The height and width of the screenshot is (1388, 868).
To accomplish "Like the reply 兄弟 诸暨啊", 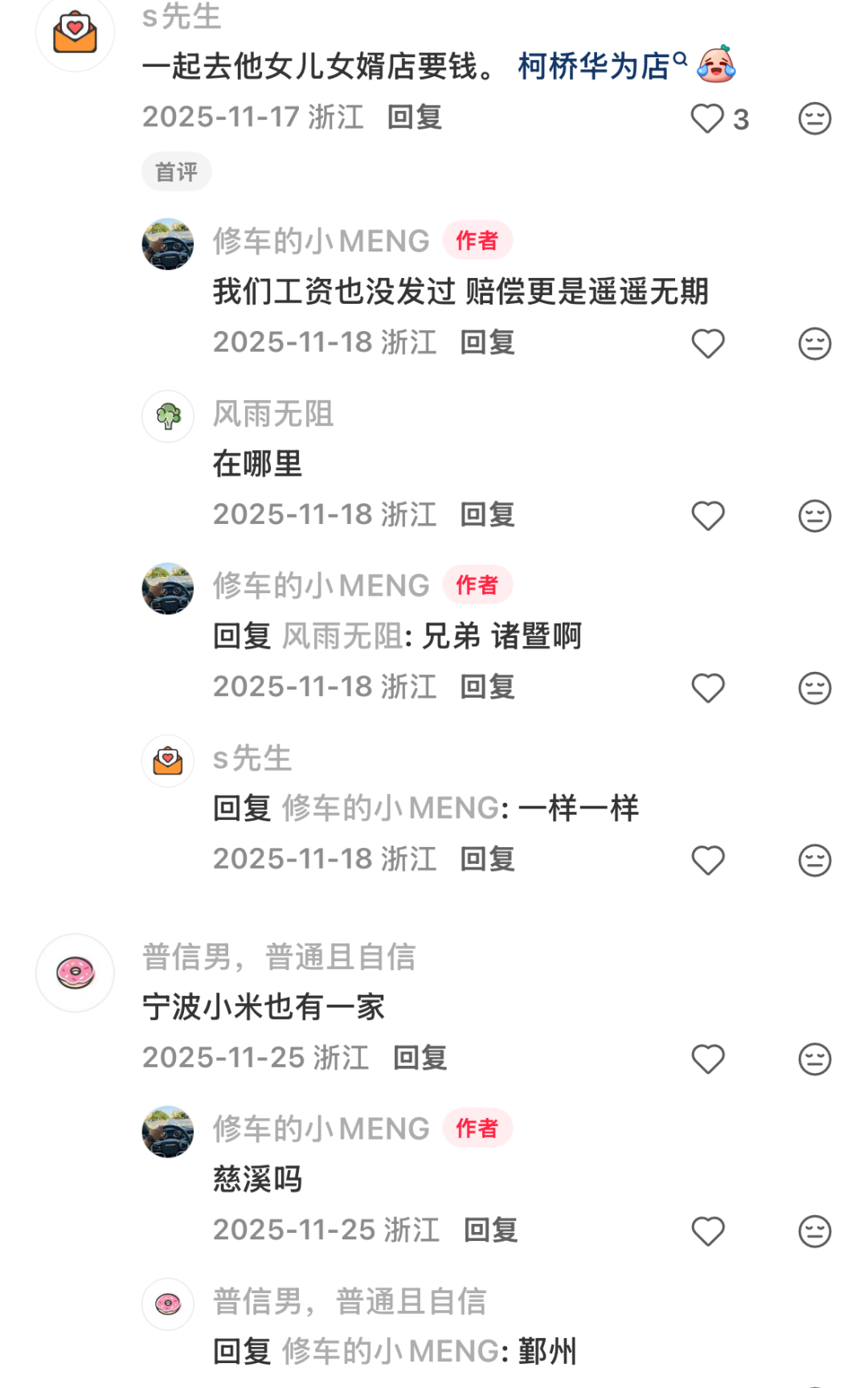I will [707, 688].
